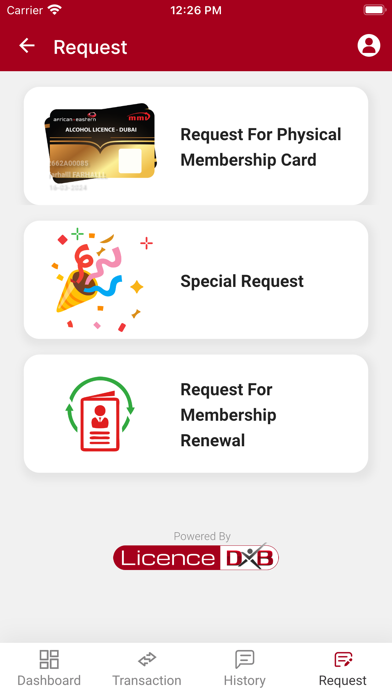This screenshot has height=696, width=392.
Task: Open the profile account icon
Action: 368,45
